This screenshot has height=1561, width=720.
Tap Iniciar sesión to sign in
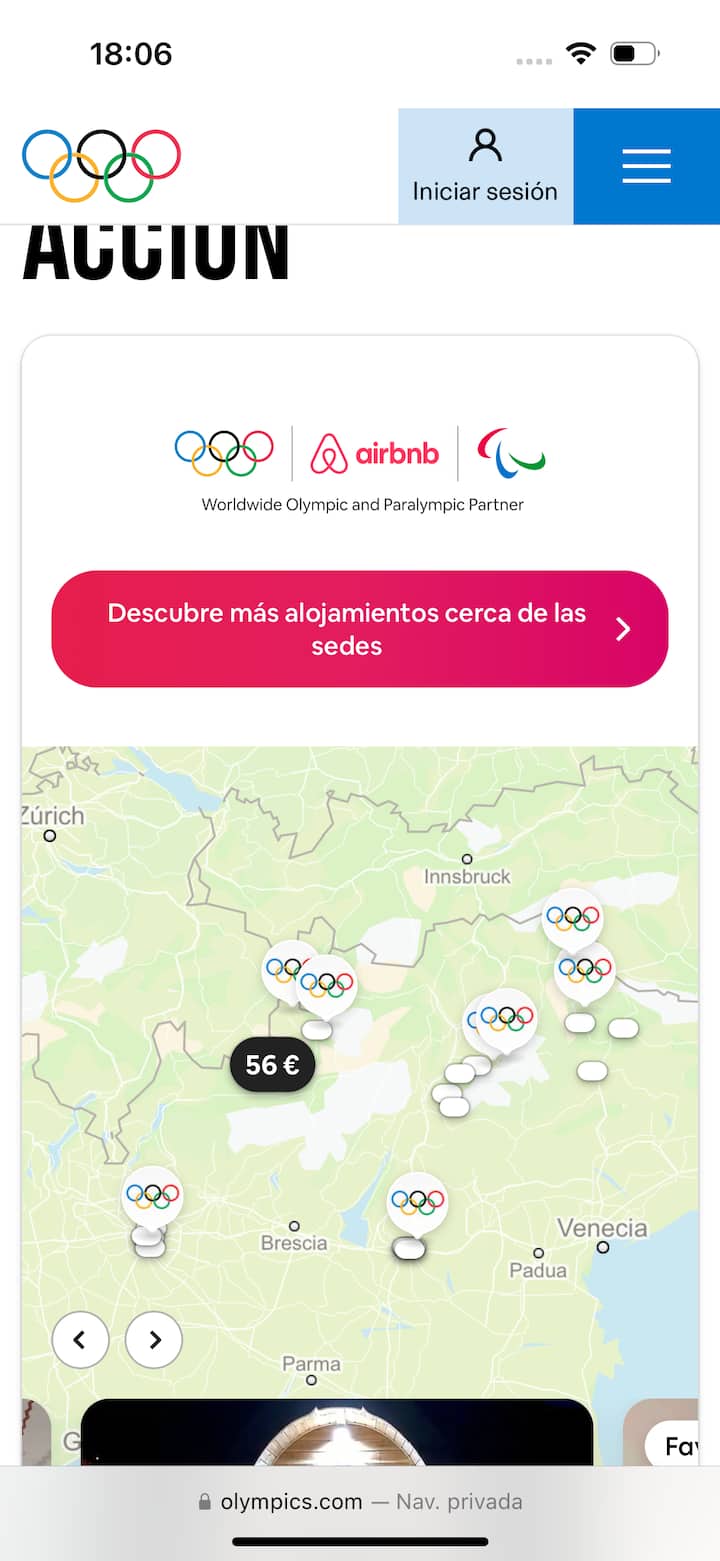pos(485,166)
